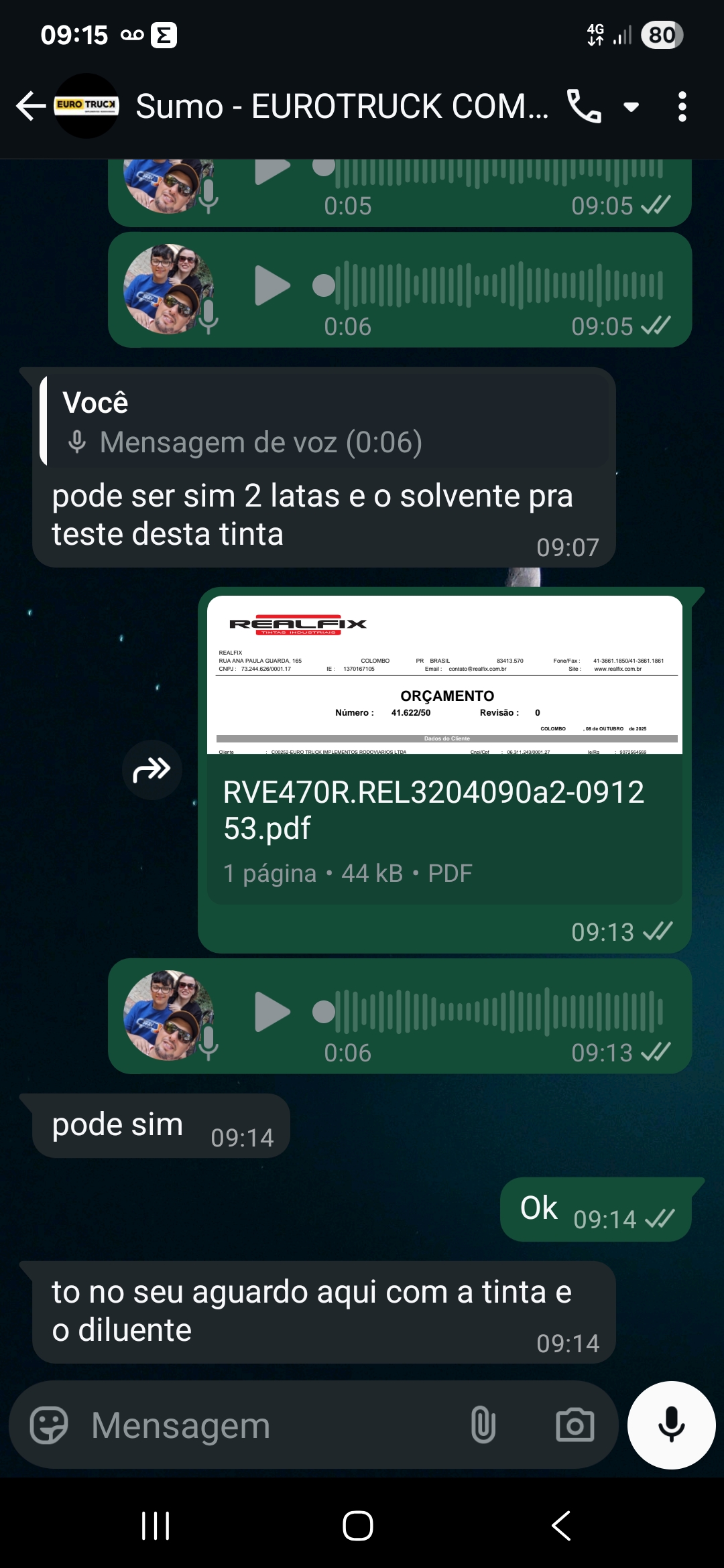Record a voice message with the microphone
Image resolution: width=724 pixels, height=1568 pixels.
pos(671,1425)
